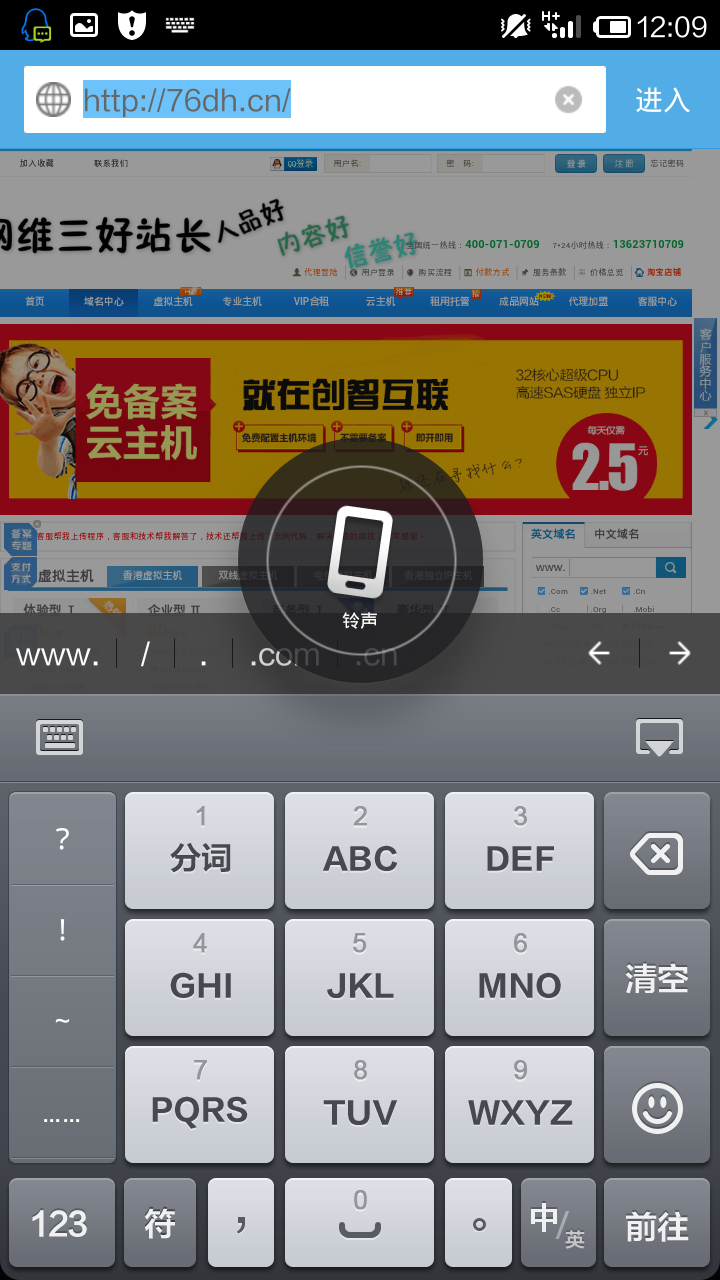This screenshot has height=1280, width=720.
Task: Insert the www. shortcut
Action: click(58, 655)
